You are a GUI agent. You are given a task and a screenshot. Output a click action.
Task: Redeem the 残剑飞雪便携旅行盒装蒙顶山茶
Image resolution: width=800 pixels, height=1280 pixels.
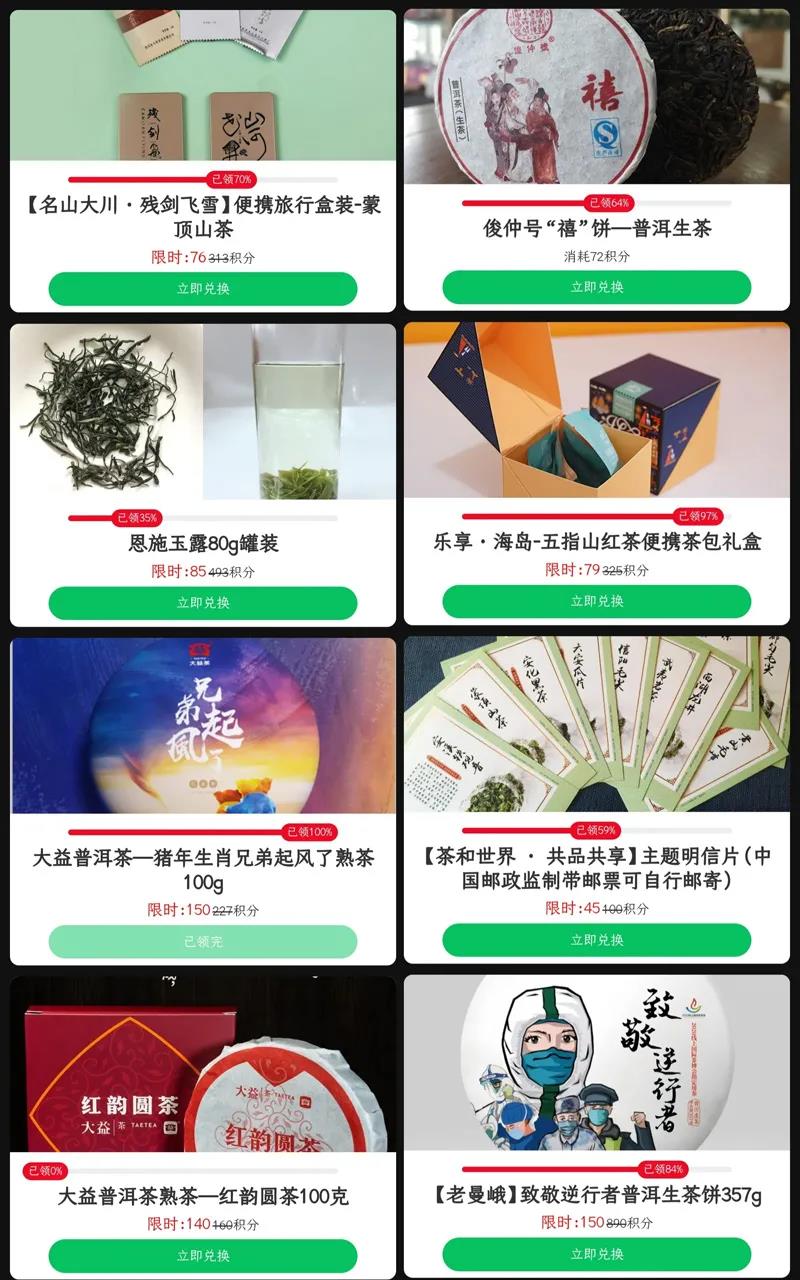(x=203, y=289)
